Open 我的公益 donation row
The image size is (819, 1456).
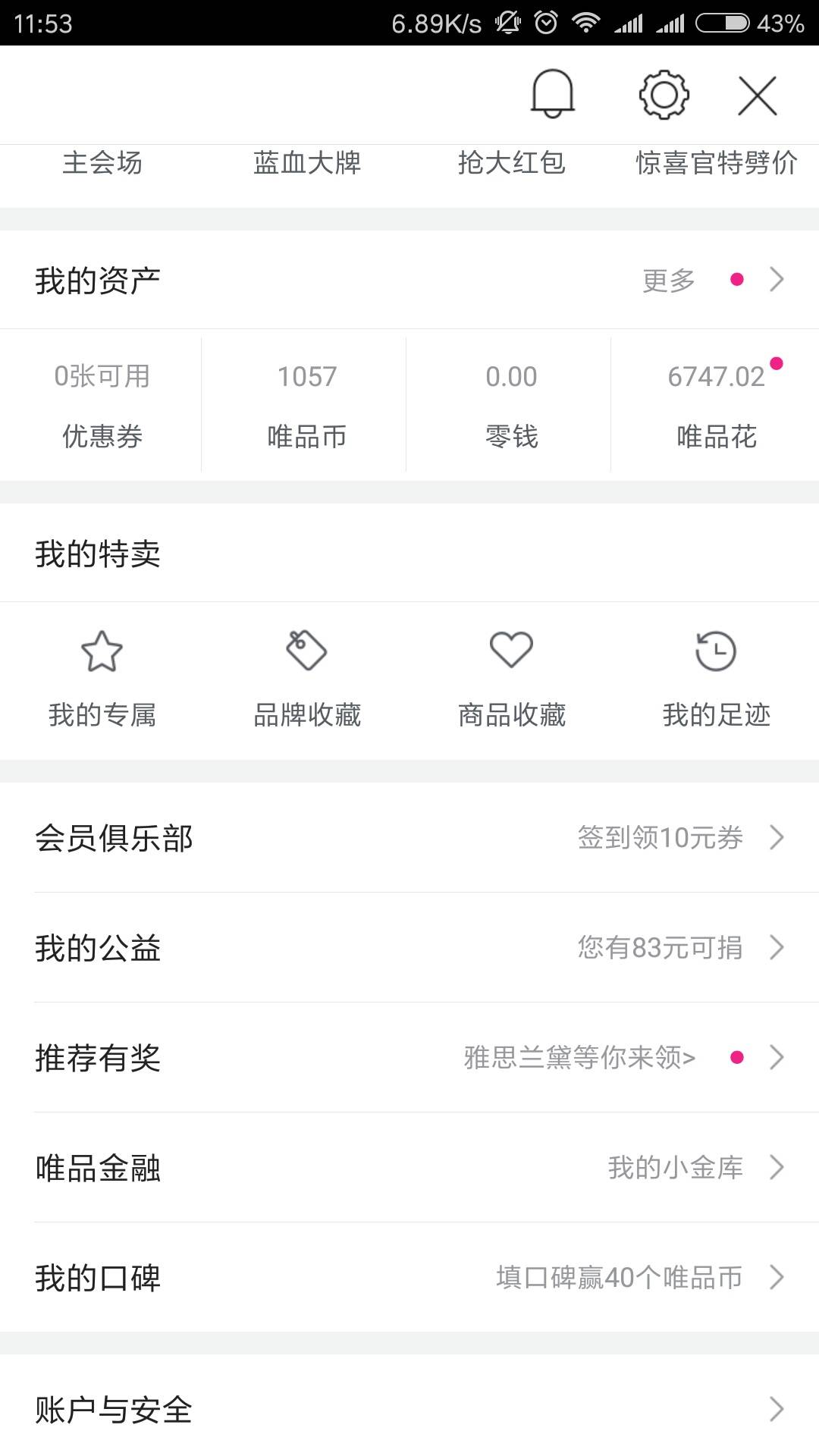(x=409, y=948)
